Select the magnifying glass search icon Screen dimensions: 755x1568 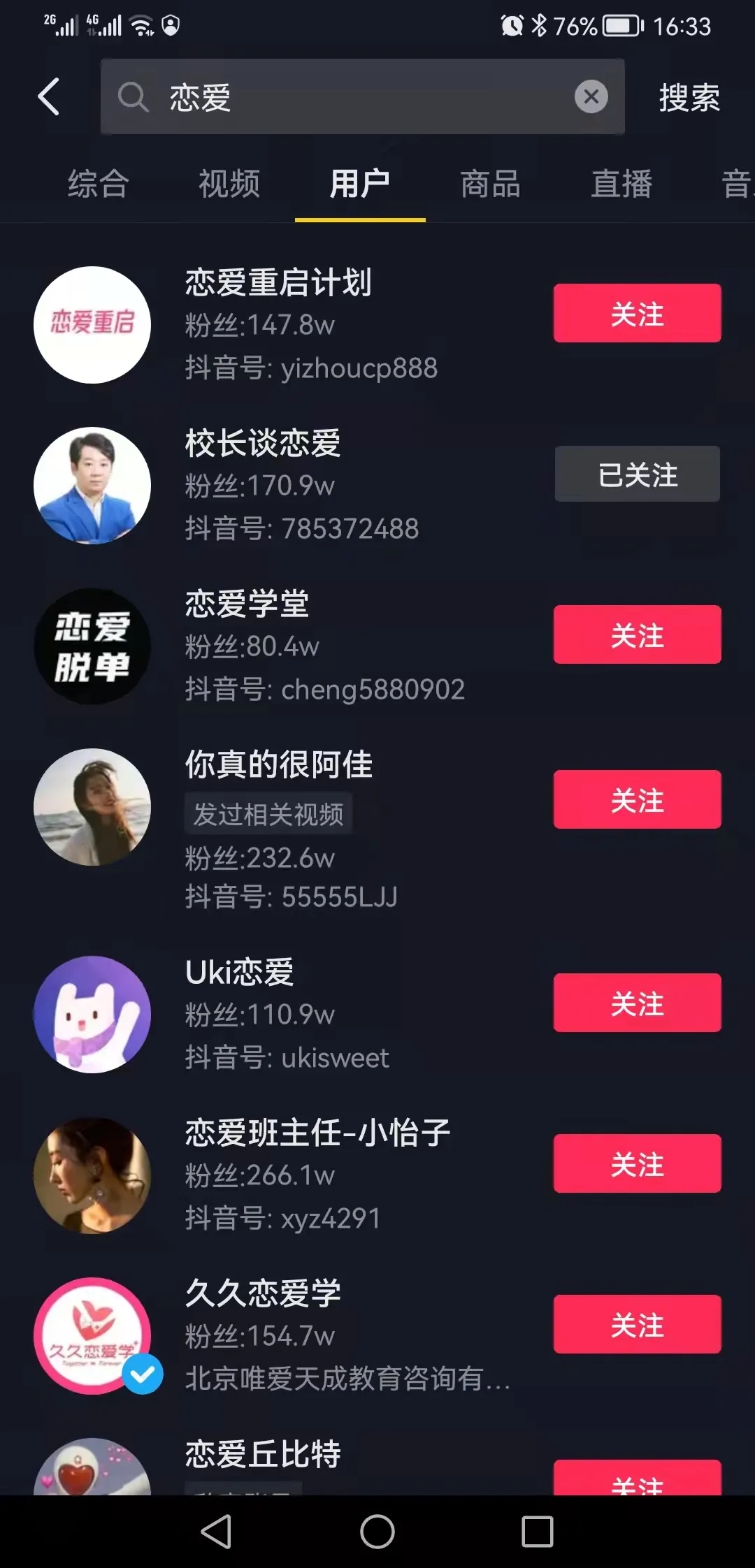click(x=134, y=97)
